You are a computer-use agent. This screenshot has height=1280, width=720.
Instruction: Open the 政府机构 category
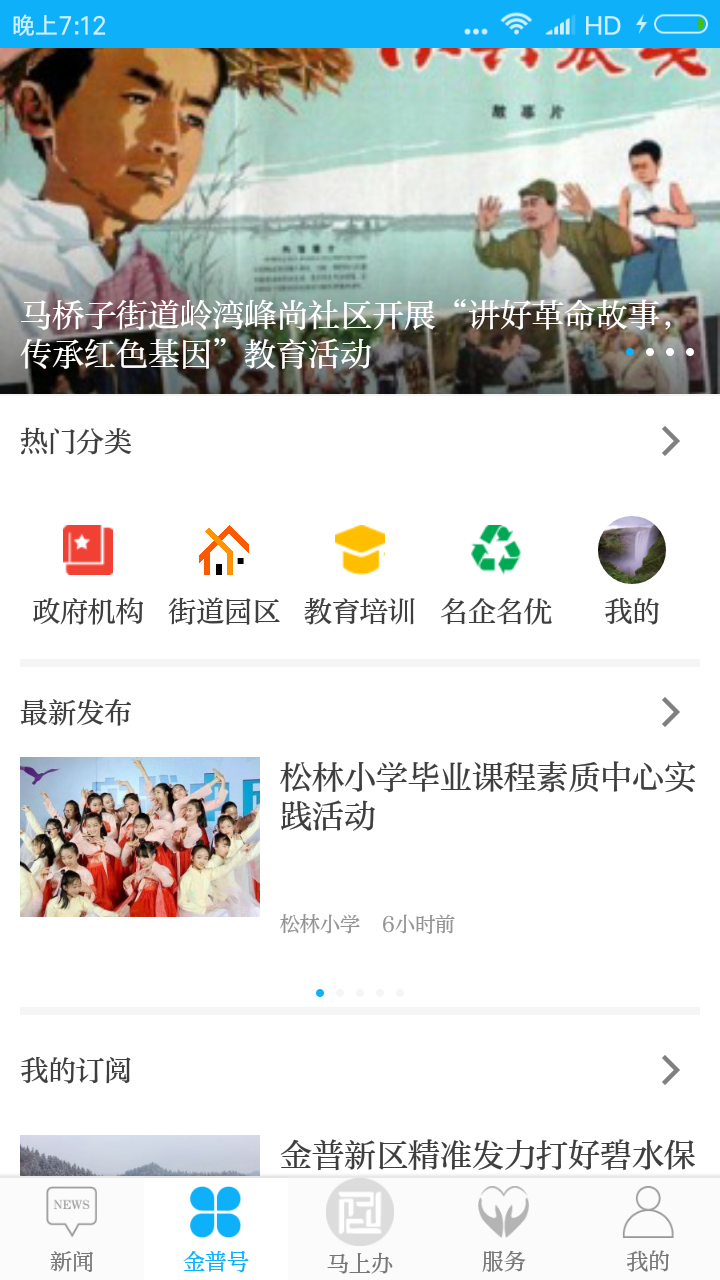88,572
